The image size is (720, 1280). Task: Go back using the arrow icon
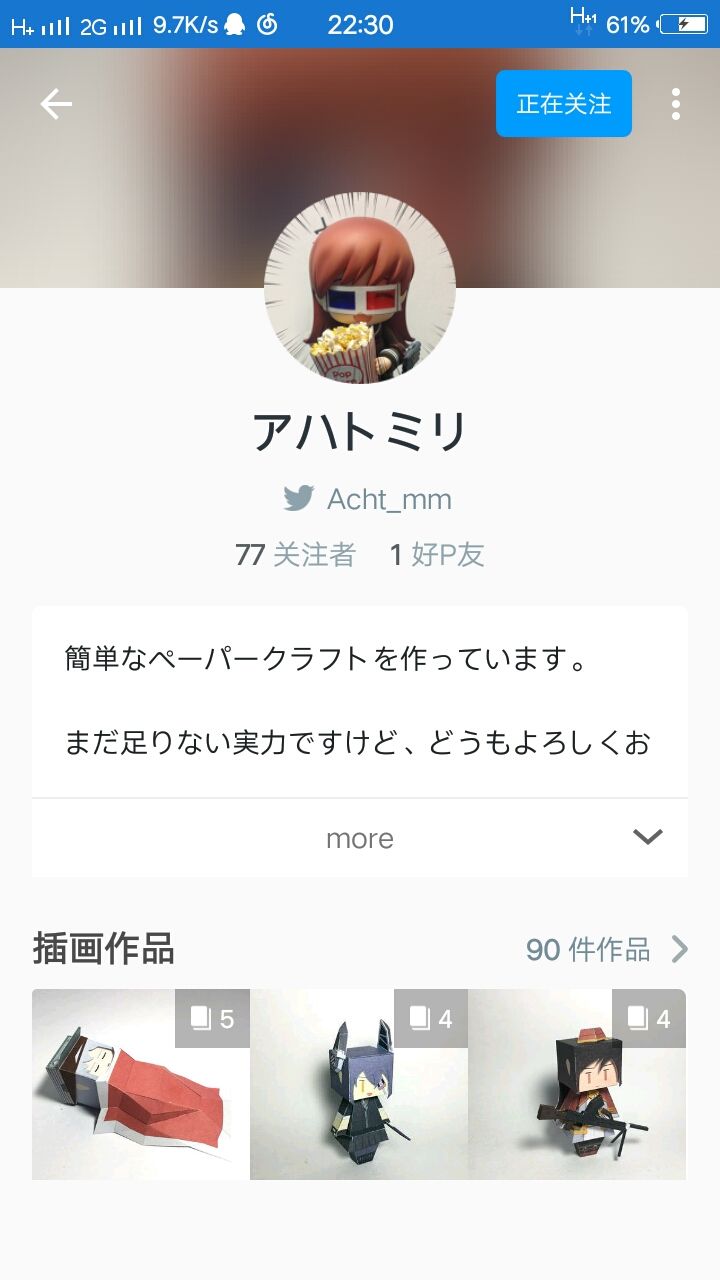pos(56,104)
